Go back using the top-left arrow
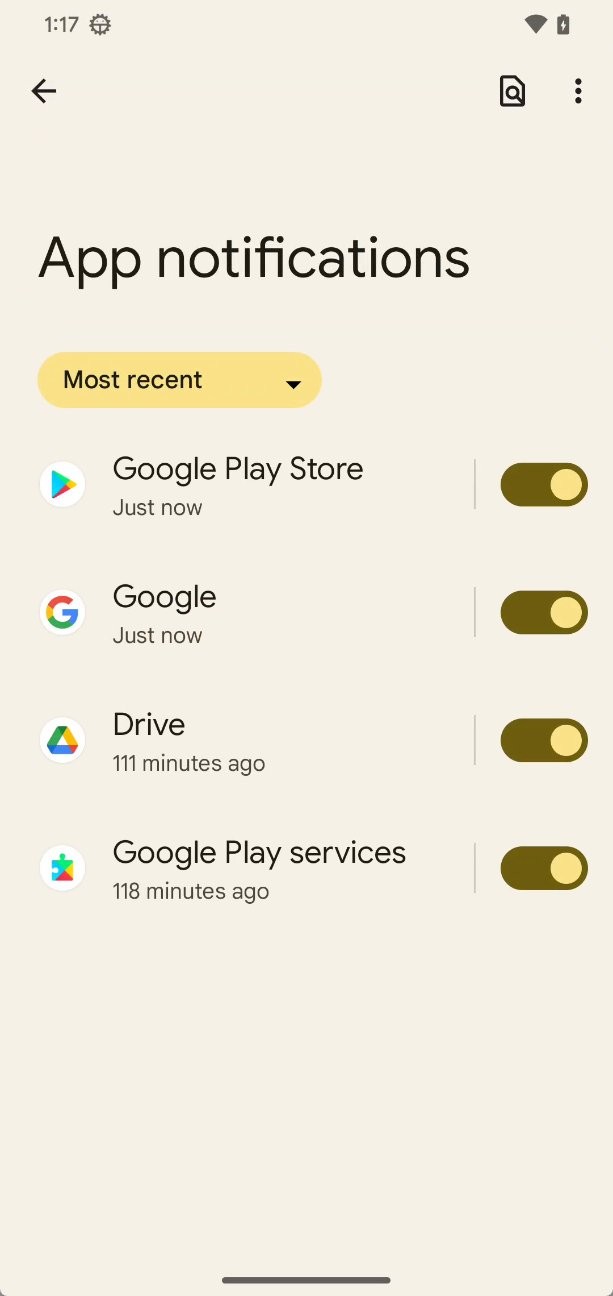Screen dimensions: 613x1296 tap(44, 92)
